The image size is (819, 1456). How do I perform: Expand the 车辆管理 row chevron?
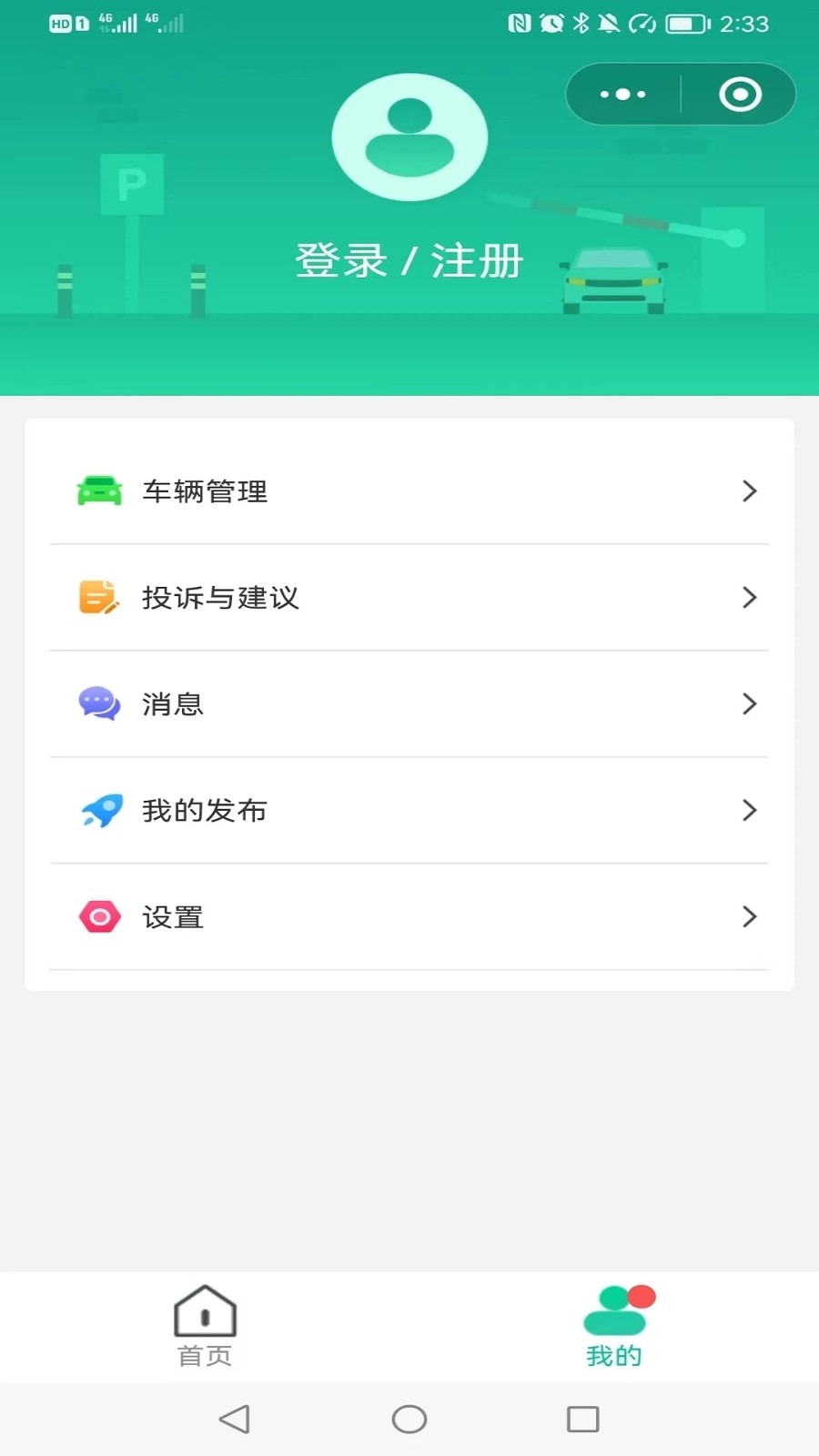point(749,491)
